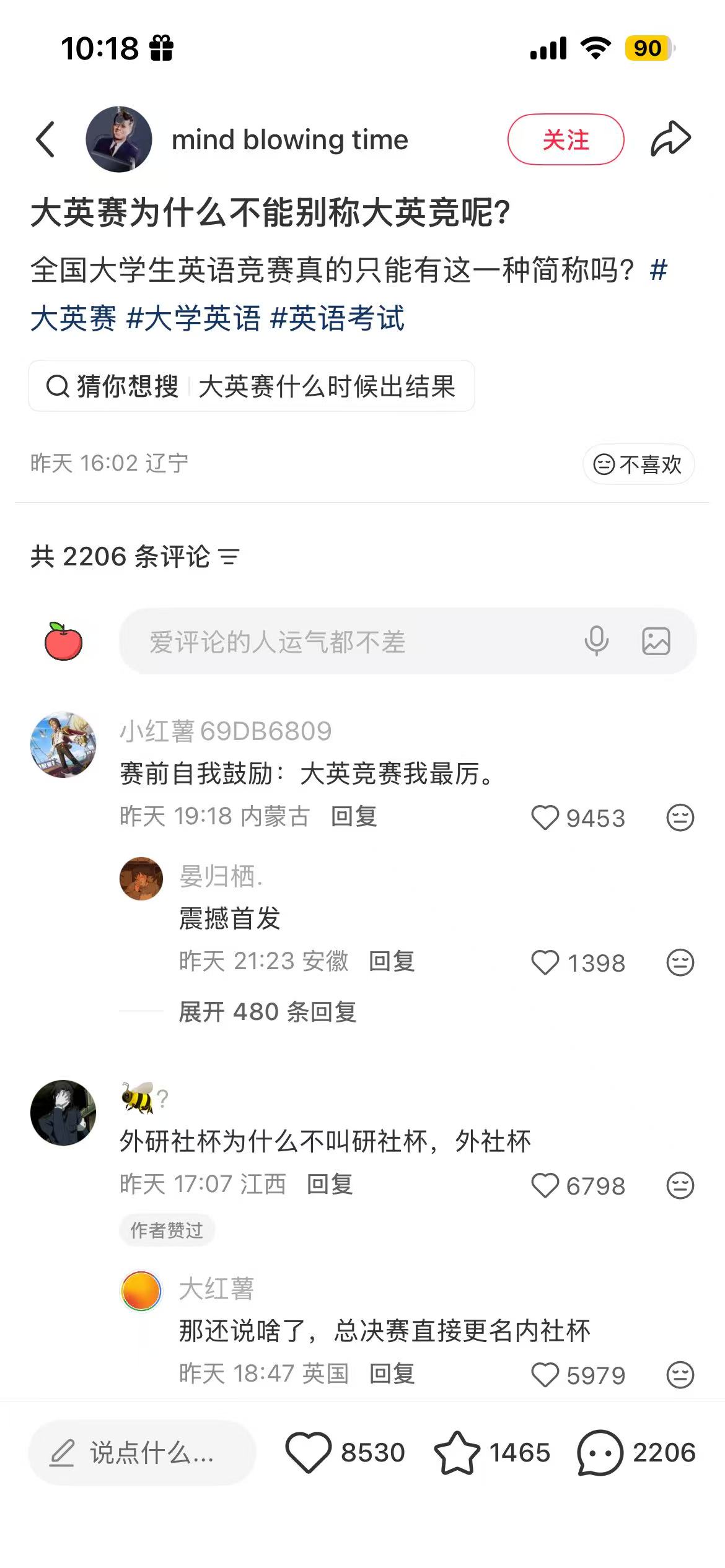Open the #大学英语 hashtag
The image size is (725, 1568).
[193, 319]
